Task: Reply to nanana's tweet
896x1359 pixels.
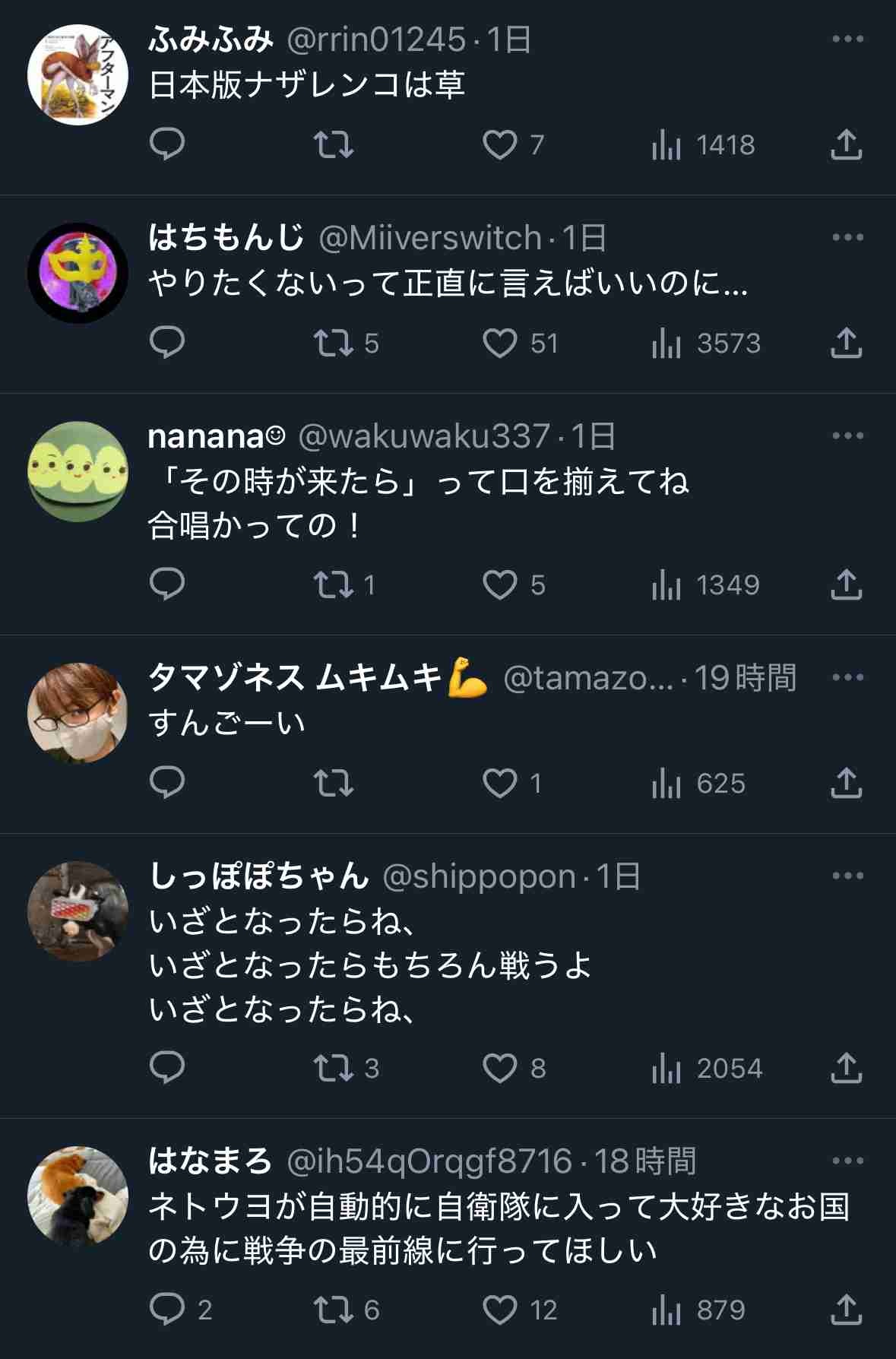Action: click(x=167, y=584)
